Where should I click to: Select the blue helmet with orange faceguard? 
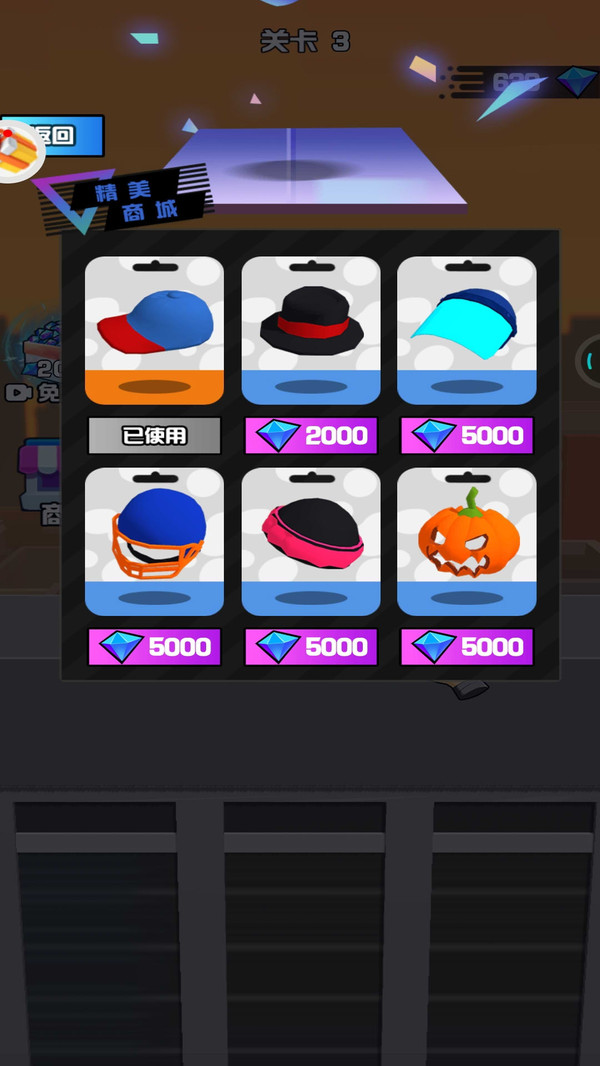click(x=154, y=541)
